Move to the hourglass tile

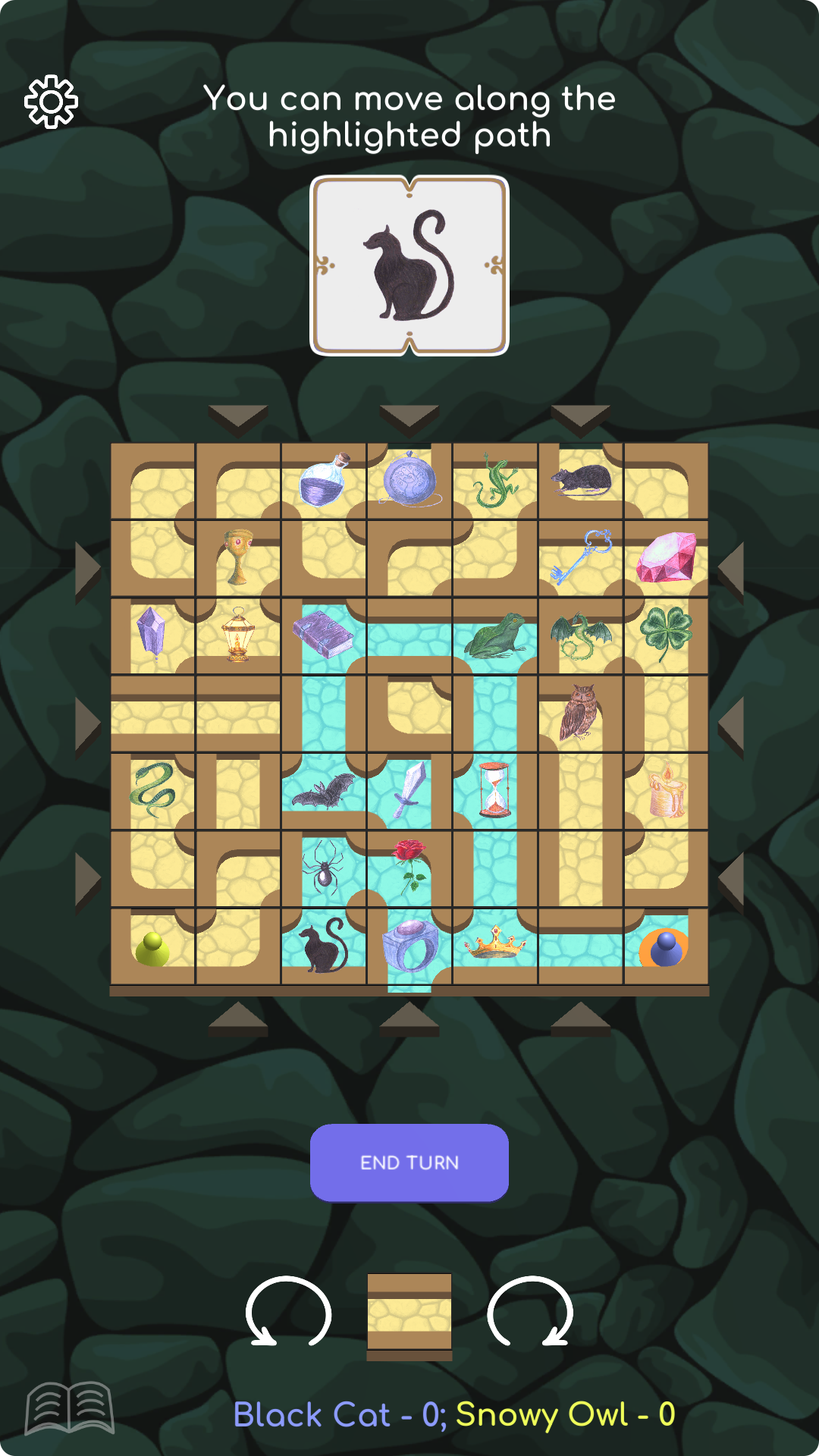494,790
